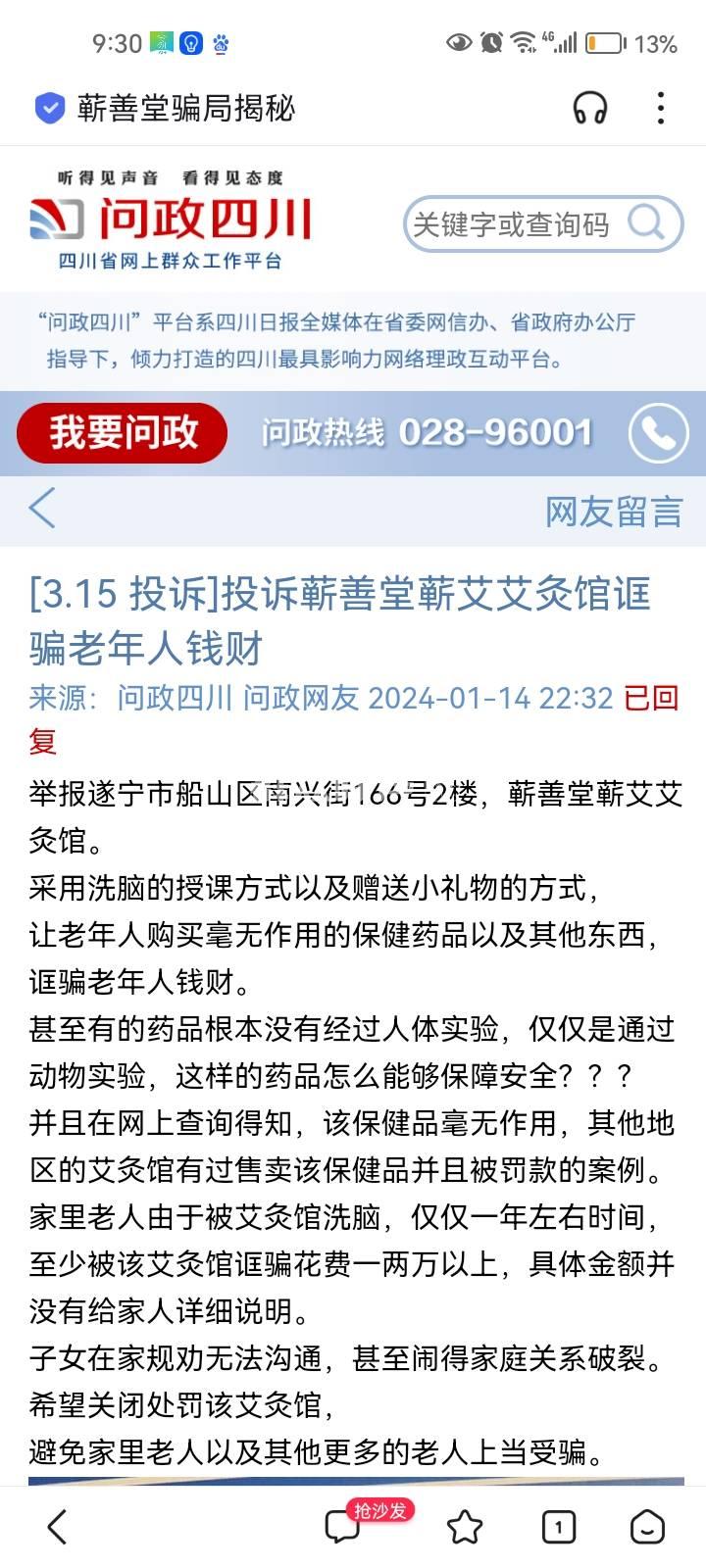Open the browser tabs switcher

[558, 1527]
